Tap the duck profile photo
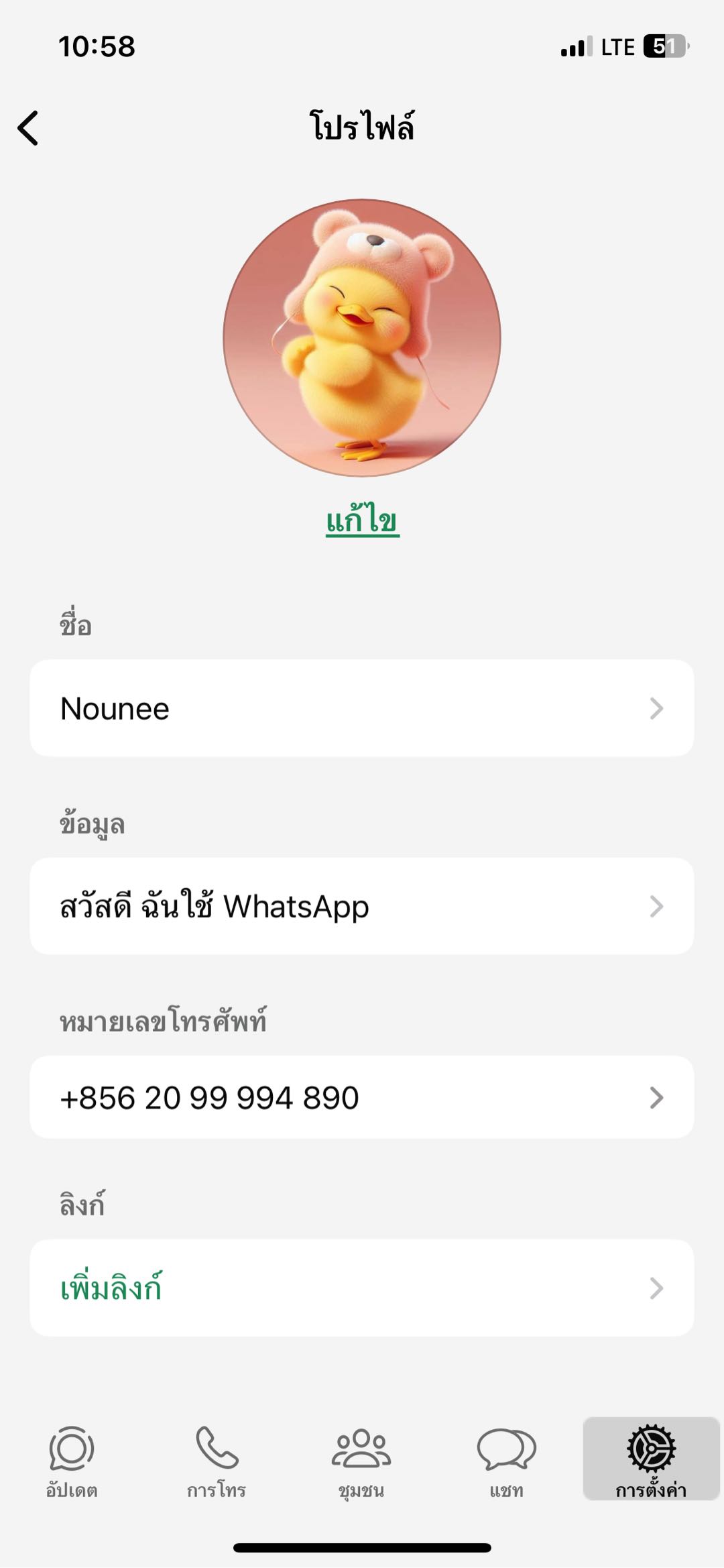The width and height of the screenshot is (724, 1568). (362, 338)
